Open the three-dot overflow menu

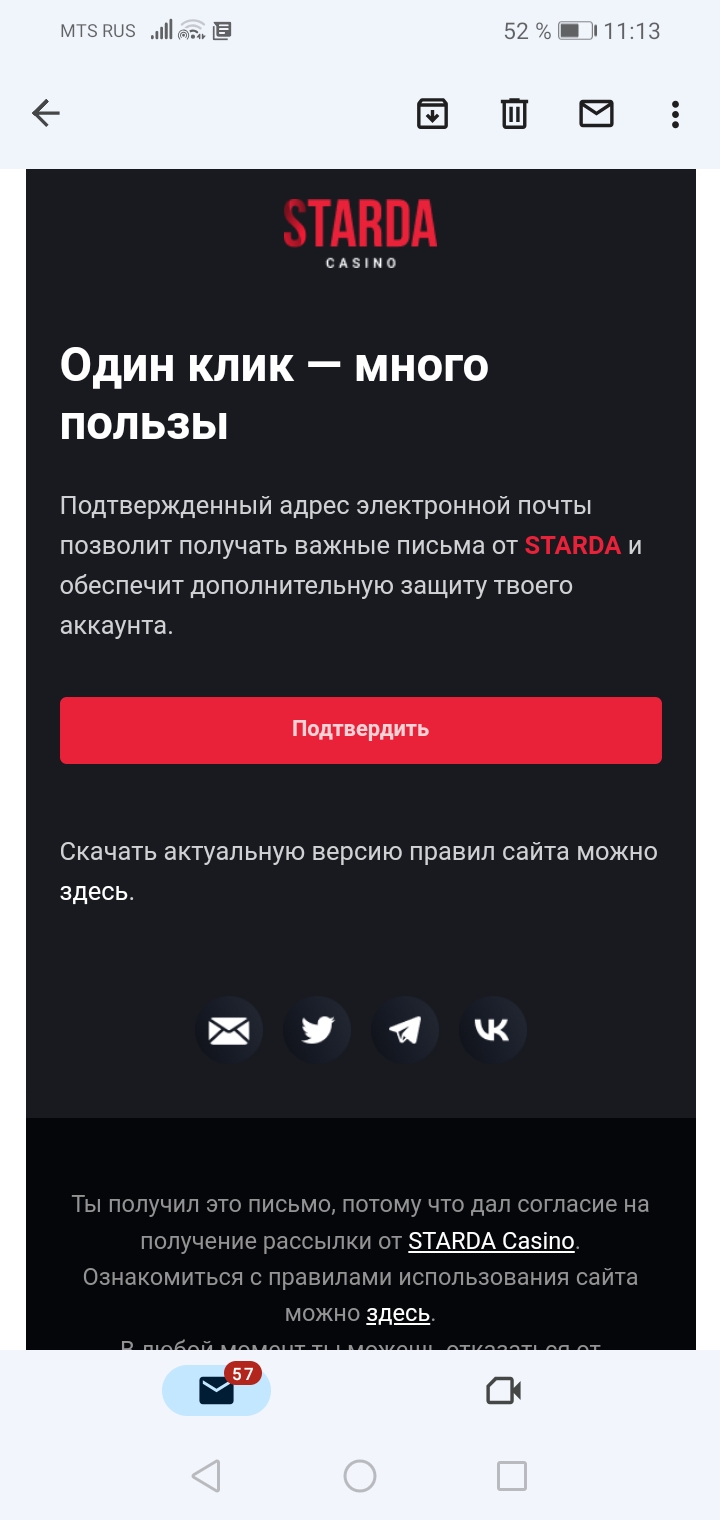point(675,114)
